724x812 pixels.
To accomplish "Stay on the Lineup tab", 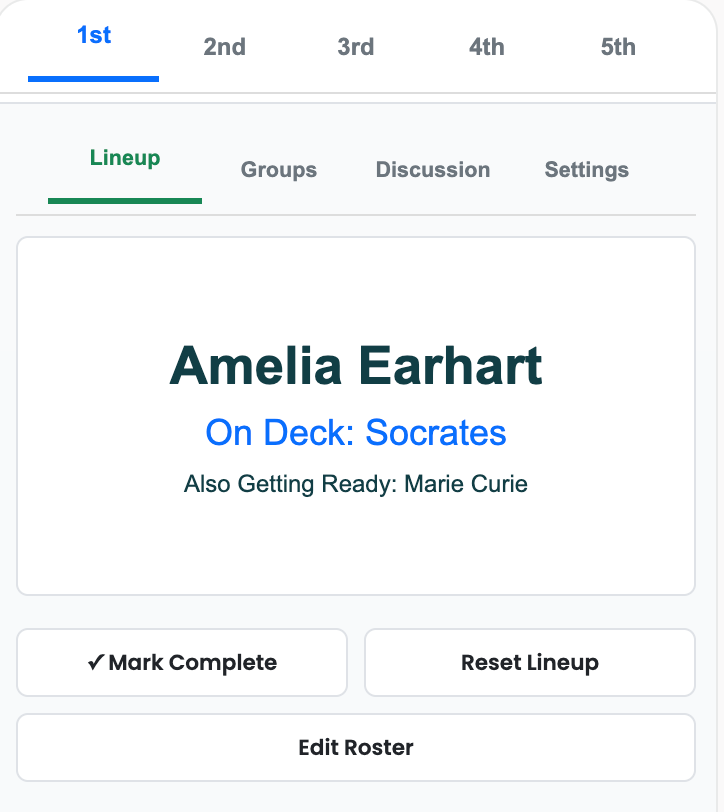I will pyautogui.click(x=124, y=157).
